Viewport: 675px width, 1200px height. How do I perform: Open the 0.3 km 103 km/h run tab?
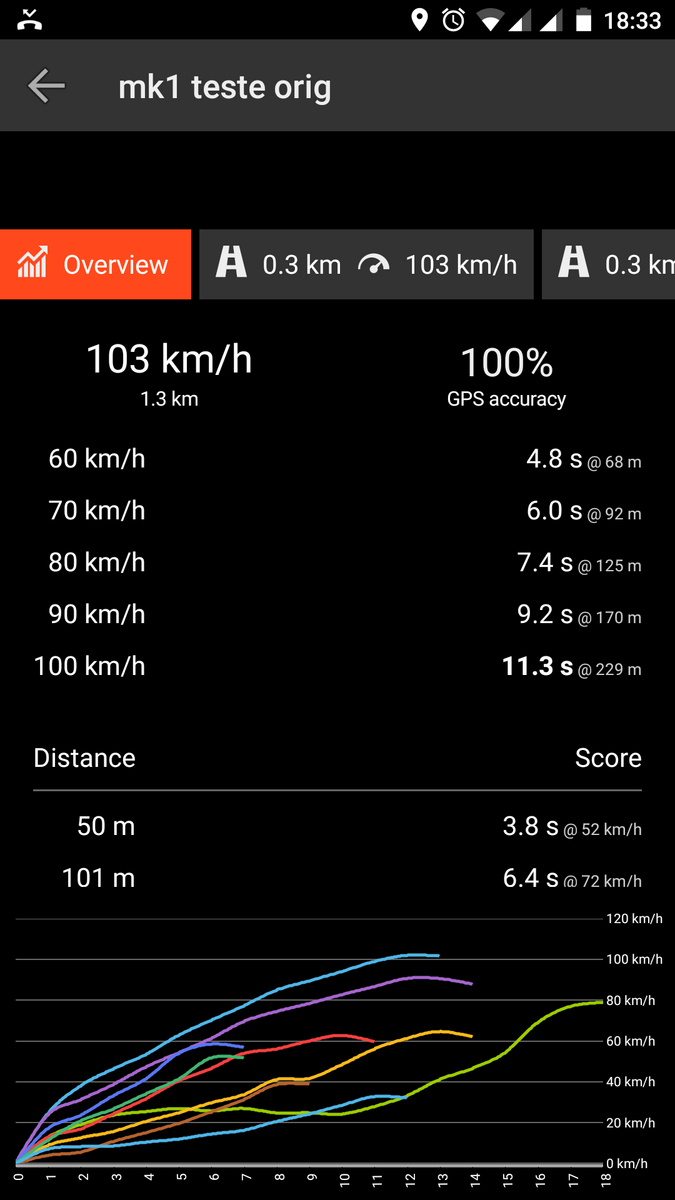click(x=366, y=265)
